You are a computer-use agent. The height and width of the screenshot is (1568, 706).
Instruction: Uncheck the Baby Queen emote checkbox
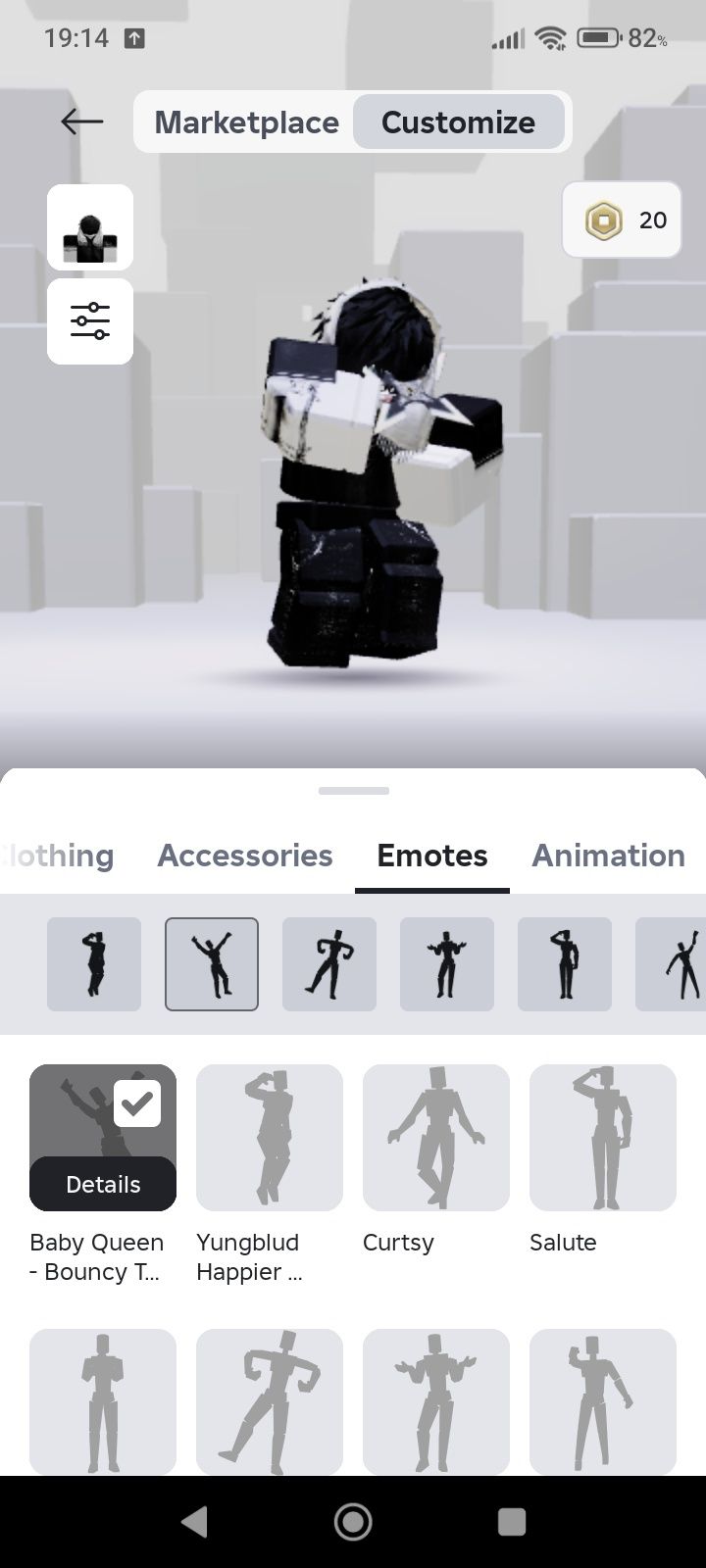pyautogui.click(x=137, y=1103)
